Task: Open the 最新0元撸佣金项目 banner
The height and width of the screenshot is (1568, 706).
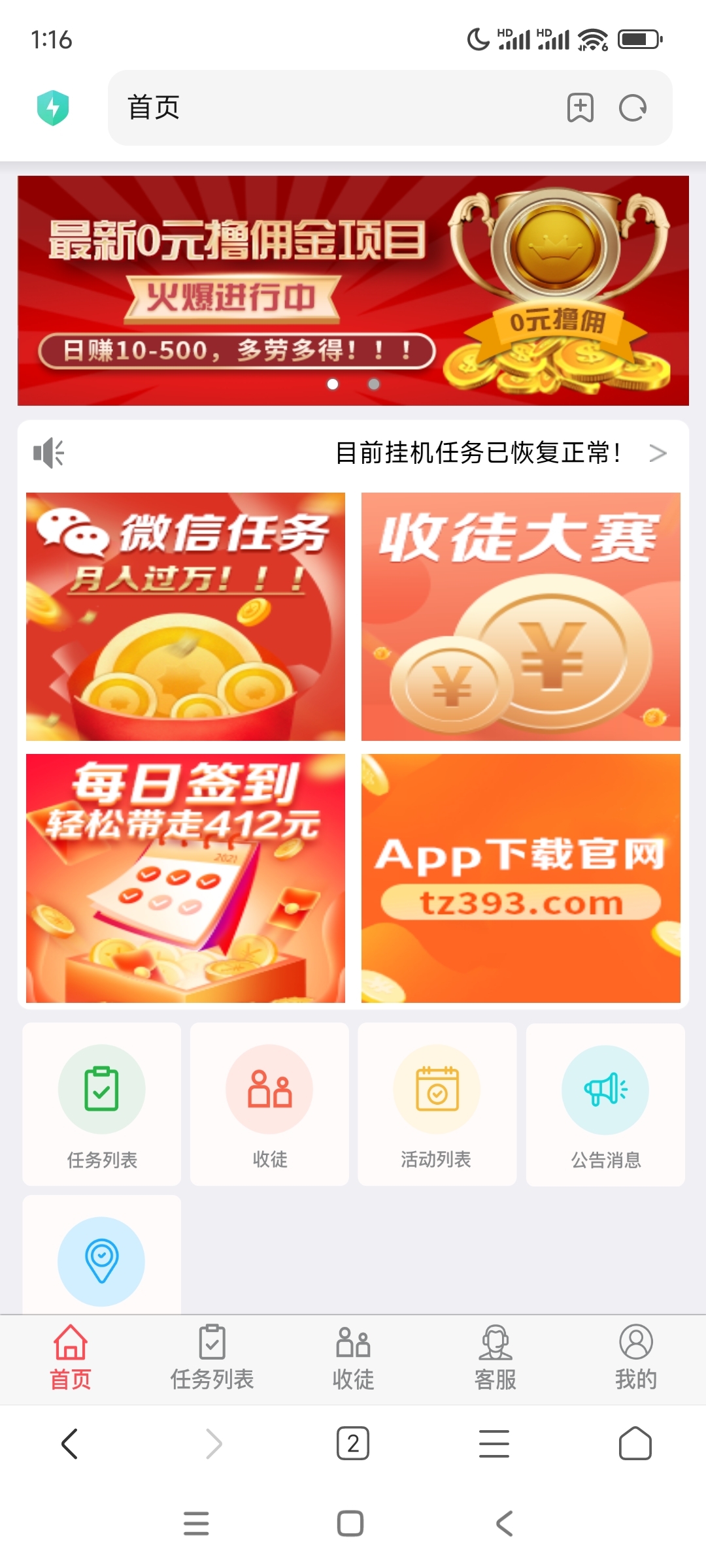Action: coord(353,291)
